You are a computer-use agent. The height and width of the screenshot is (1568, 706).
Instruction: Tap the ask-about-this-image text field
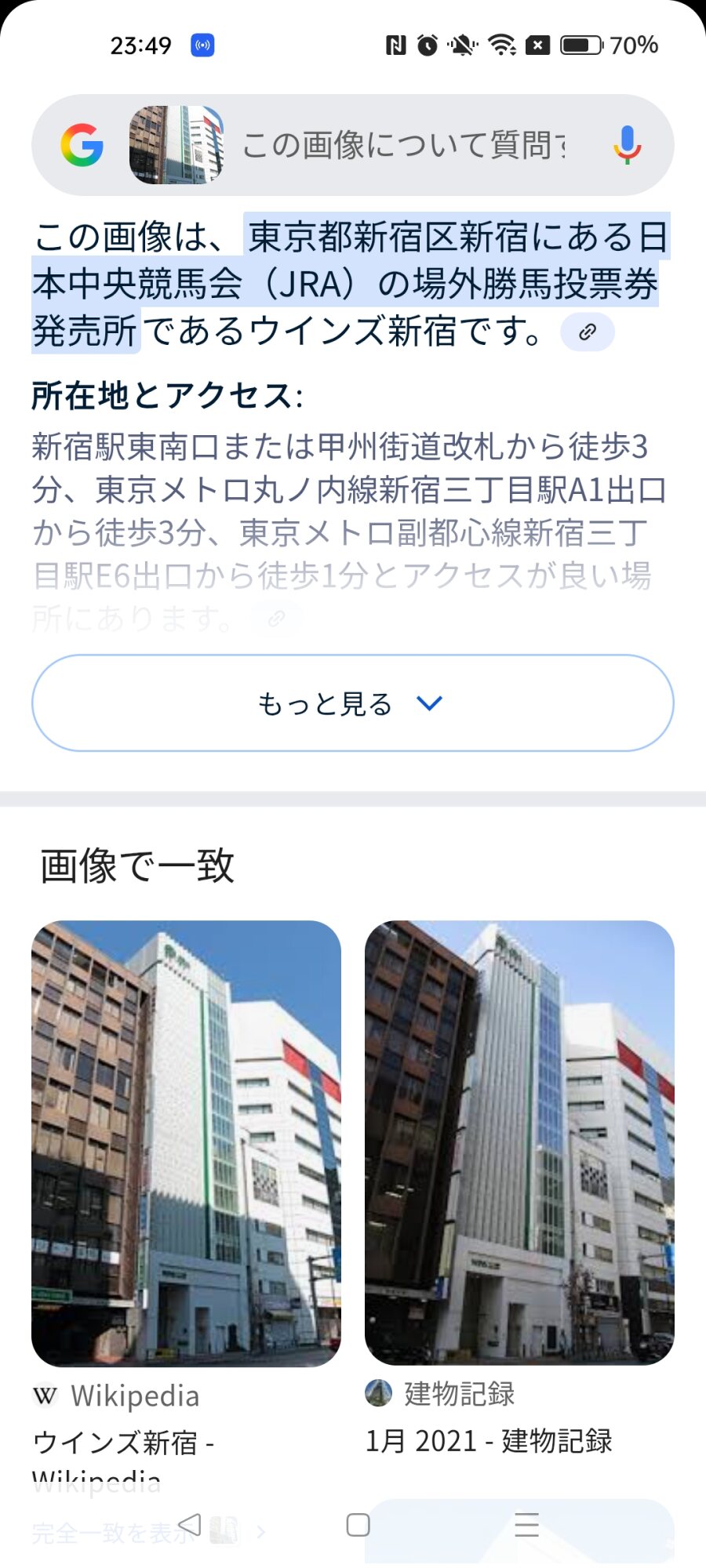(404, 145)
